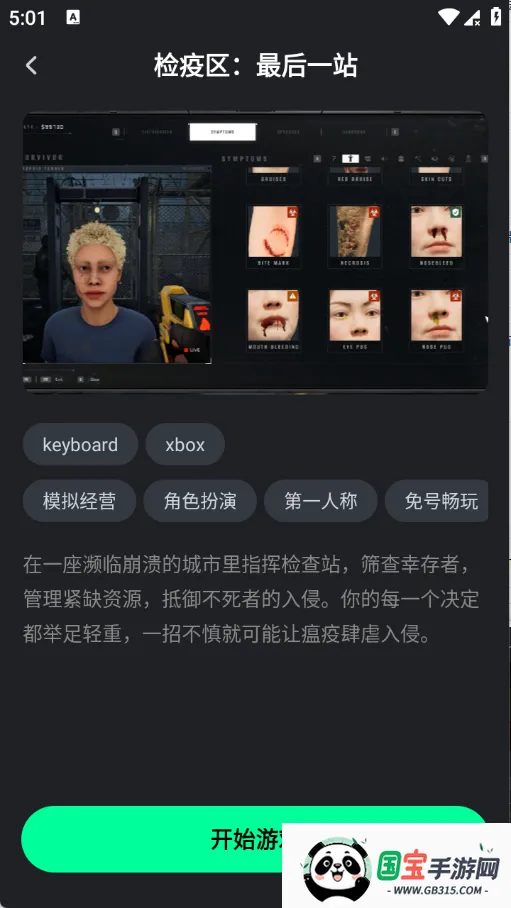Select the xbox chip
The height and width of the screenshot is (908, 511).
(x=185, y=444)
